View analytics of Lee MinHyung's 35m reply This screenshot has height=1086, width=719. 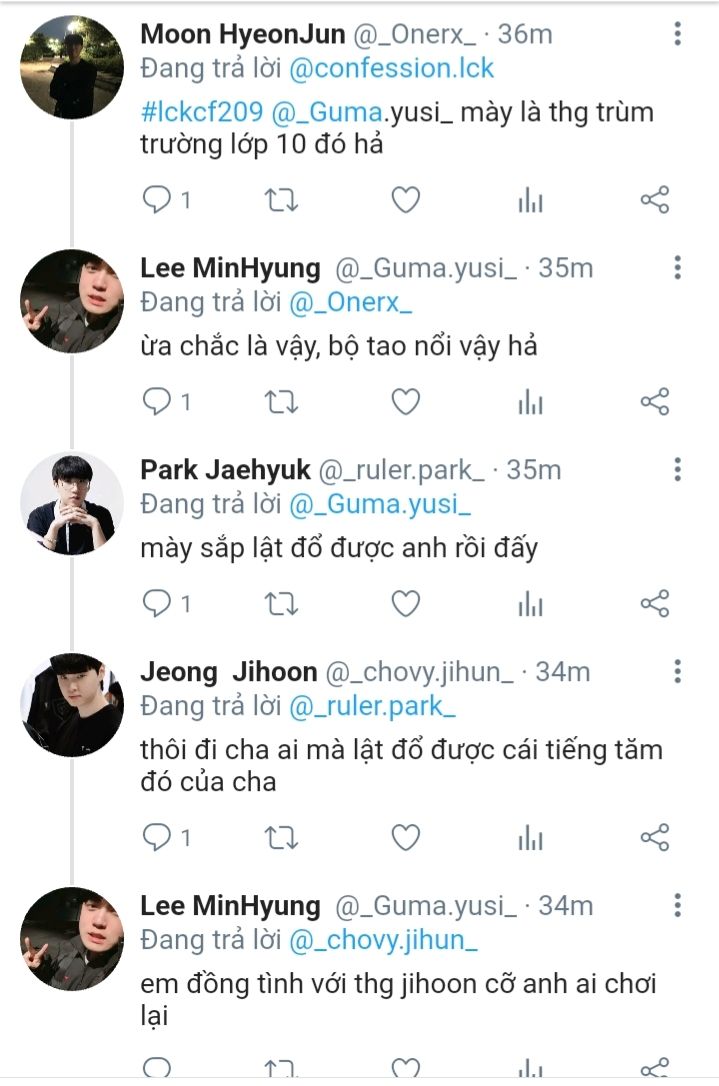pos(531,402)
